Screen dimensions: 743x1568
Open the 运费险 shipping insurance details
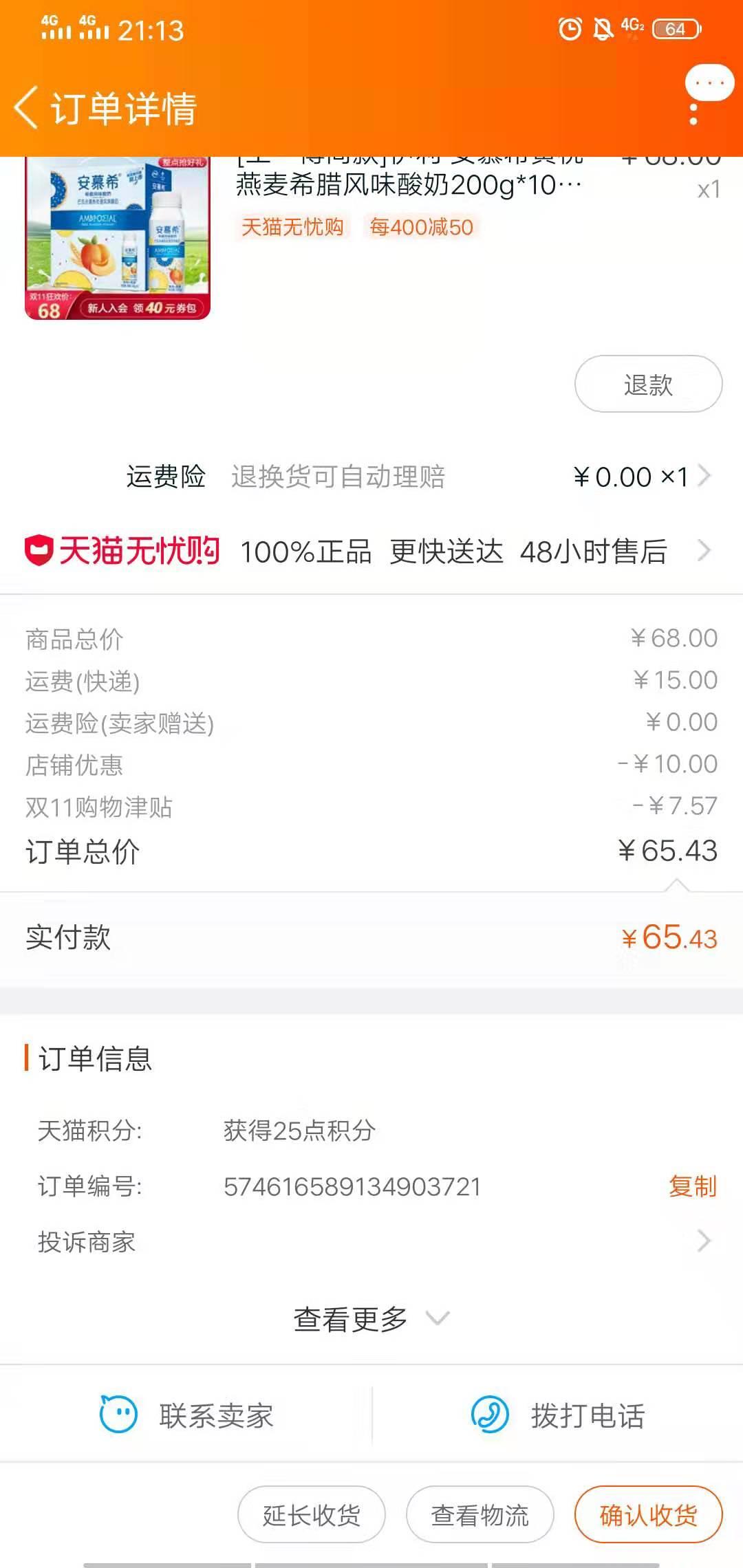click(x=371, y=477)
